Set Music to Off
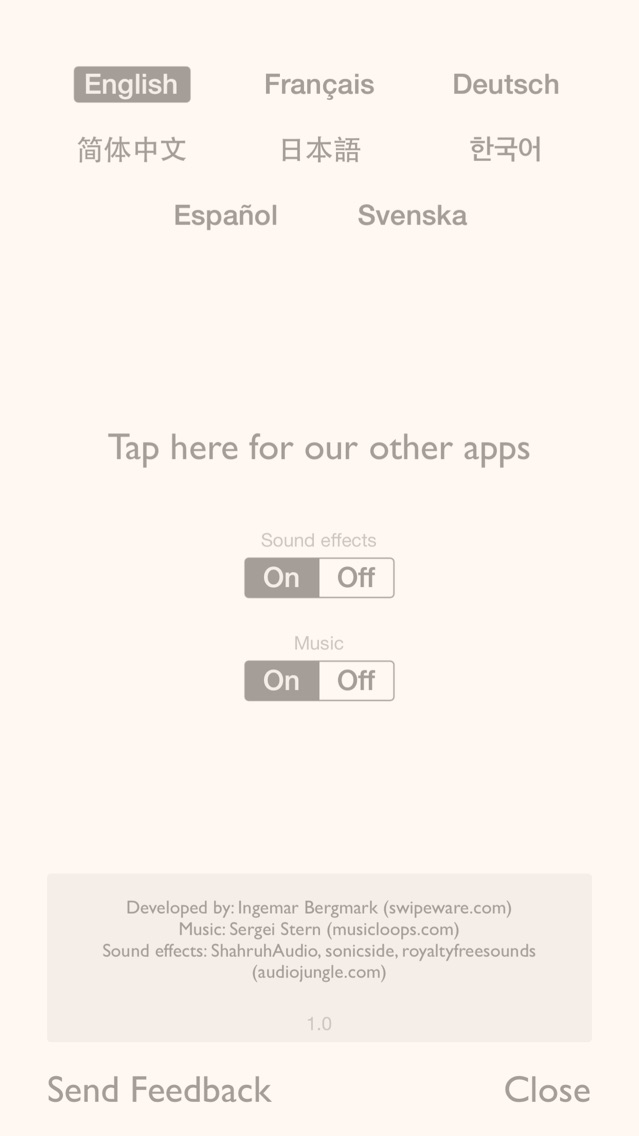This screenshot has width=639, height=1136. (356, 680)
